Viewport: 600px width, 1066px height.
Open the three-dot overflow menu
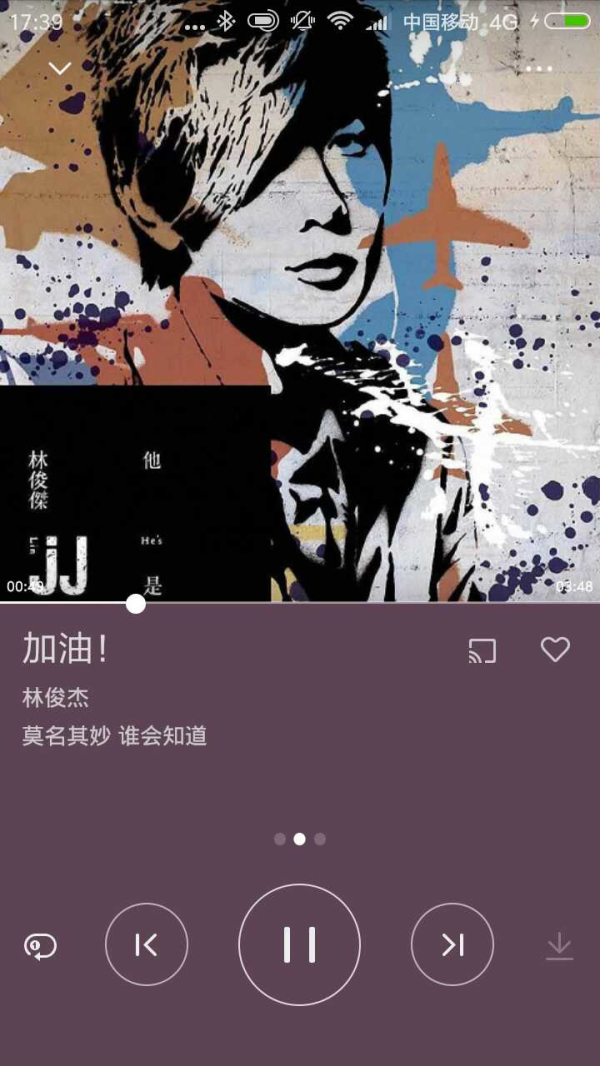click(539, 69)
